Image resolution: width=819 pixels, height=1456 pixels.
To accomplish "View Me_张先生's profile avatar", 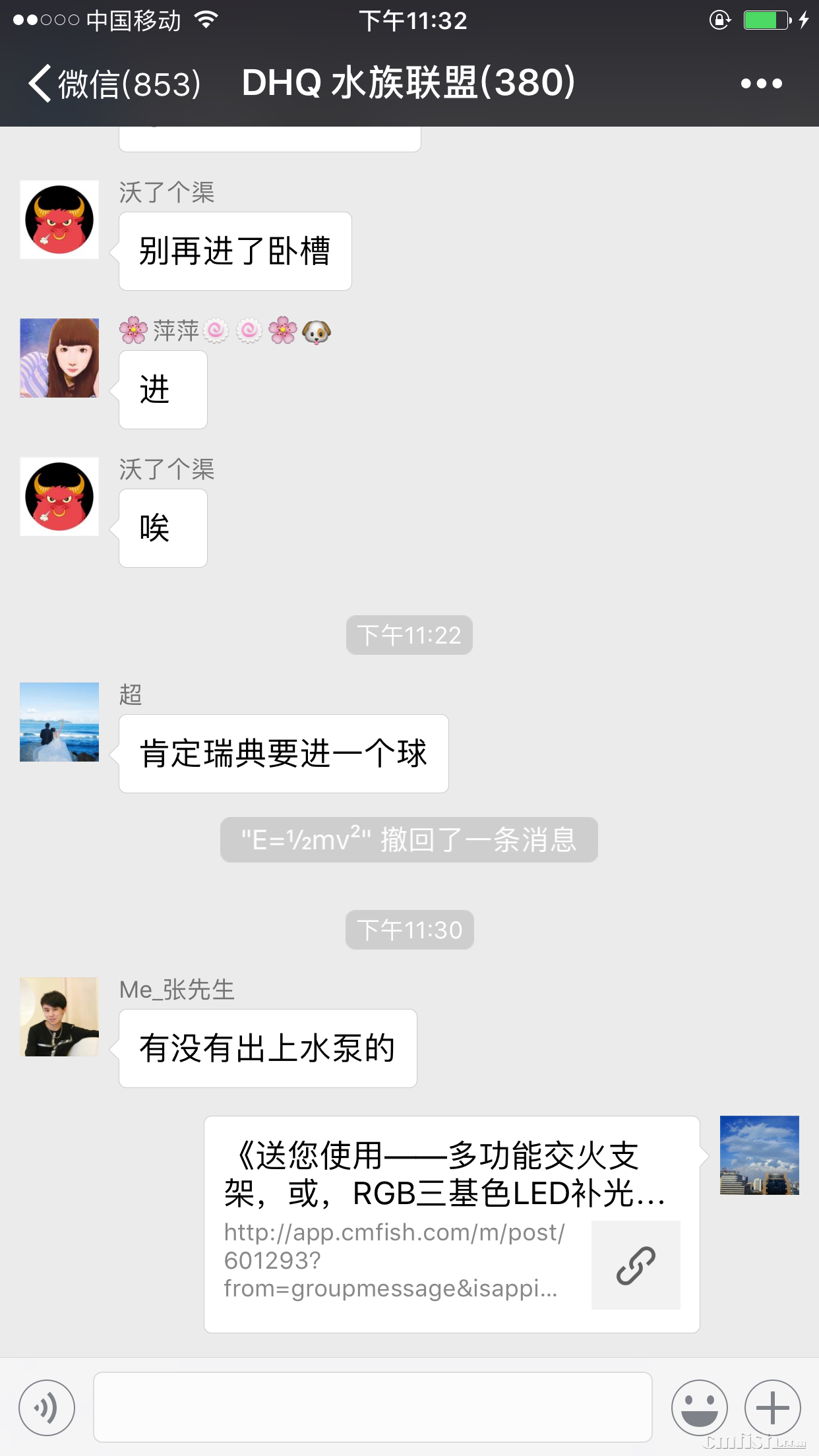I will pos(59,1017).
